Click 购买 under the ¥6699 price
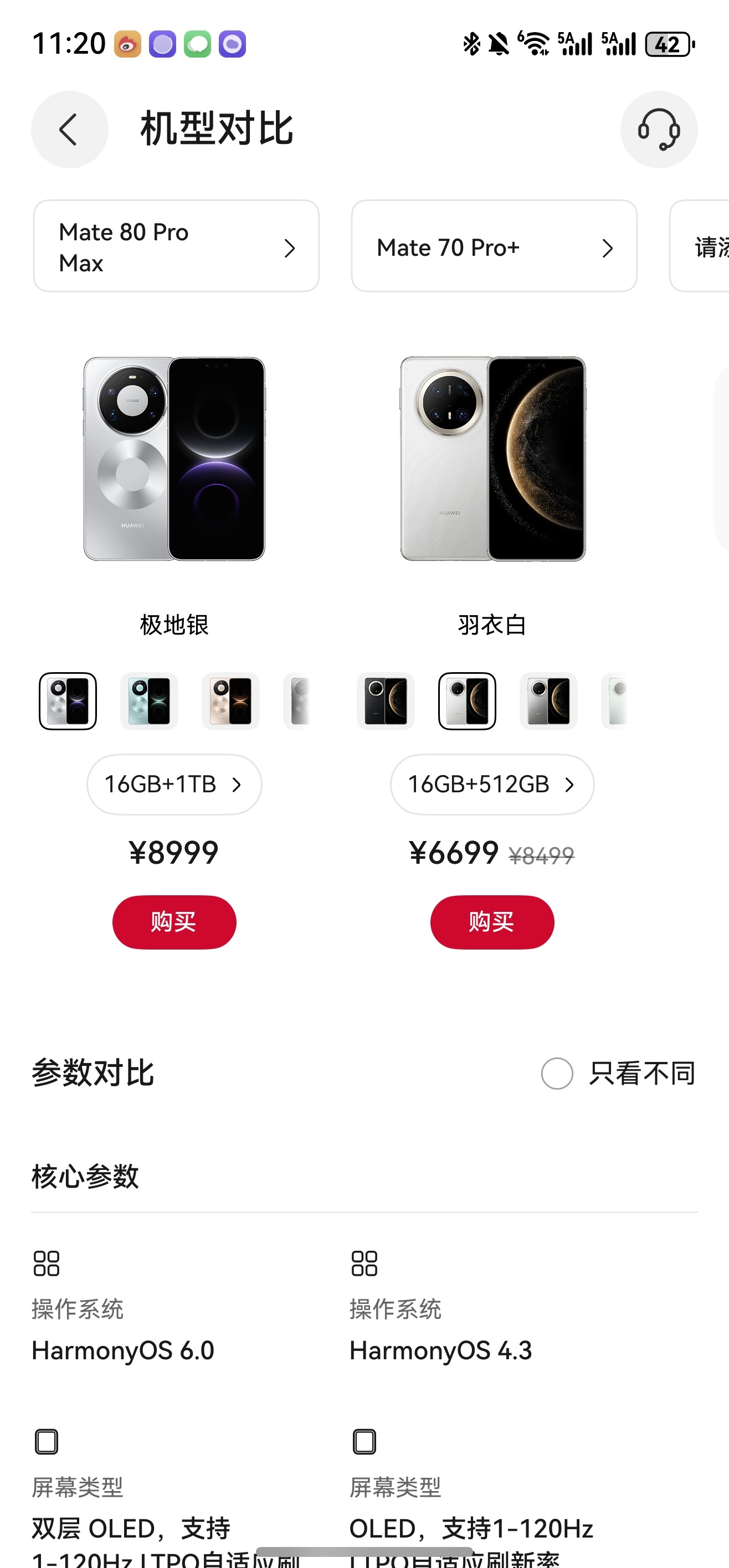 click(x=491, y=921)
